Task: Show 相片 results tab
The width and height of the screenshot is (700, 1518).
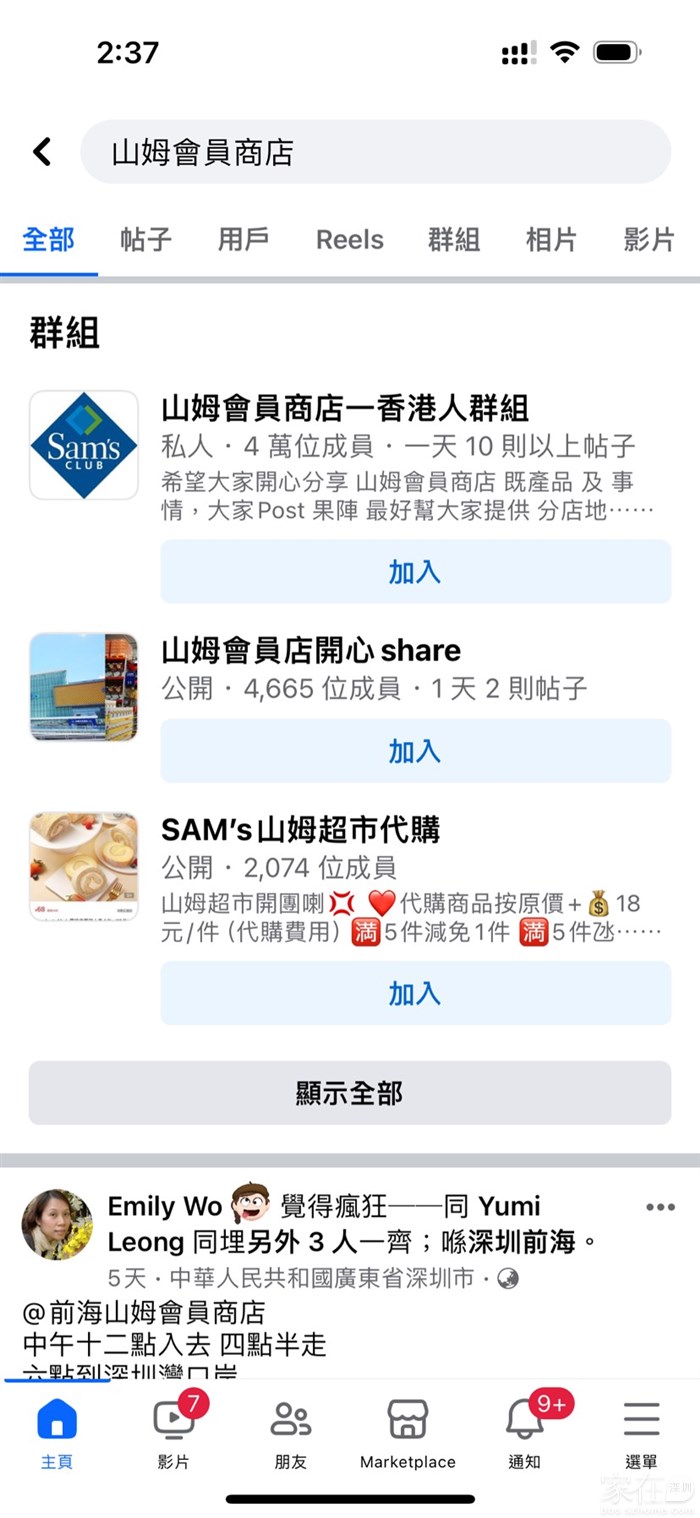Action: [x=551, y=240]
